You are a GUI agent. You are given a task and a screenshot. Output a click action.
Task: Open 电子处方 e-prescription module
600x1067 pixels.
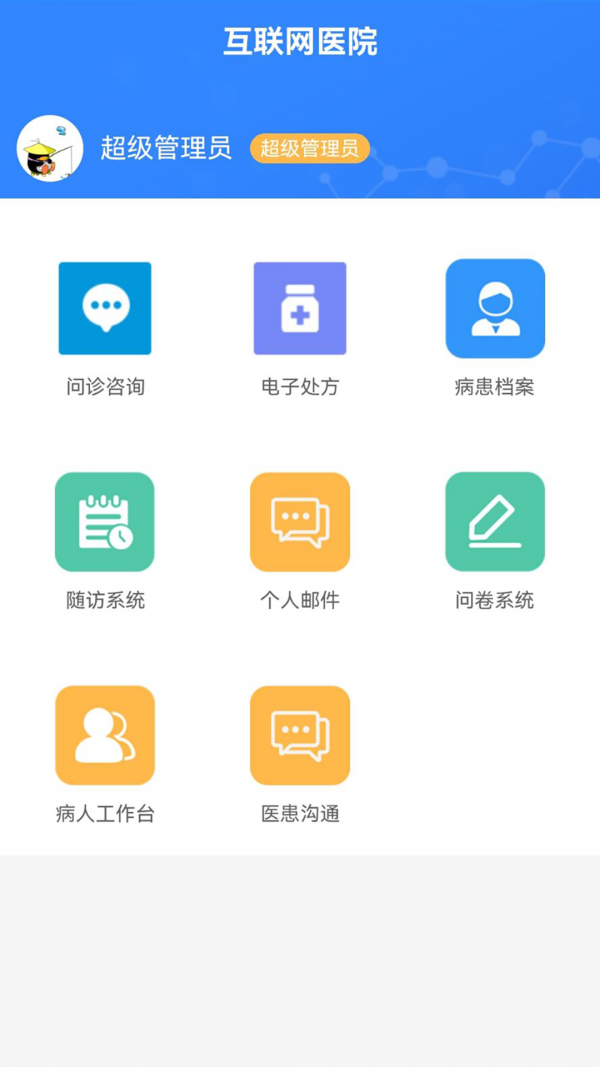(300, 308)
